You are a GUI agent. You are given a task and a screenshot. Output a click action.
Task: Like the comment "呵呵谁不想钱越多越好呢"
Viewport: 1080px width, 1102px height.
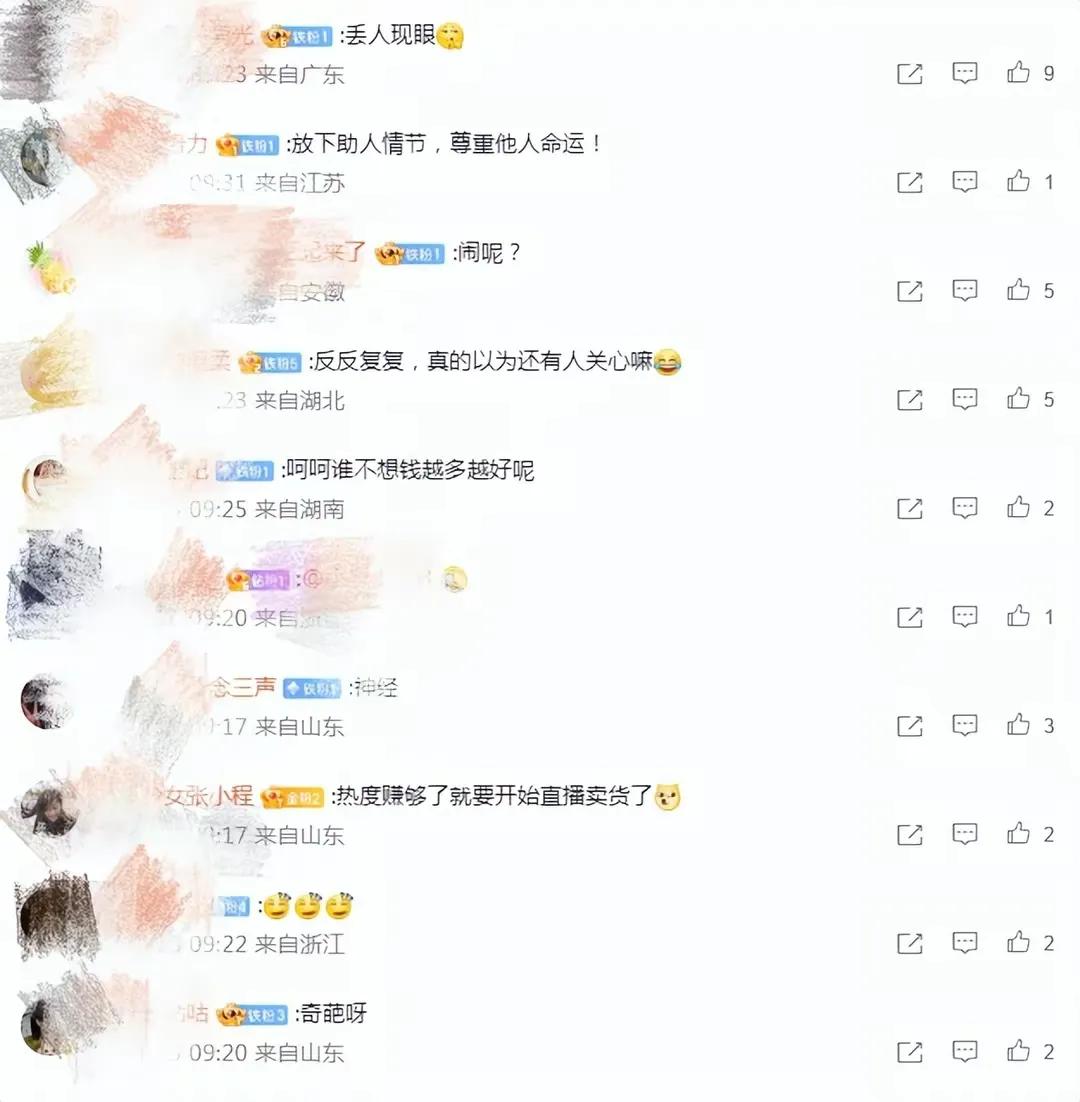(x=1018, y=508)
